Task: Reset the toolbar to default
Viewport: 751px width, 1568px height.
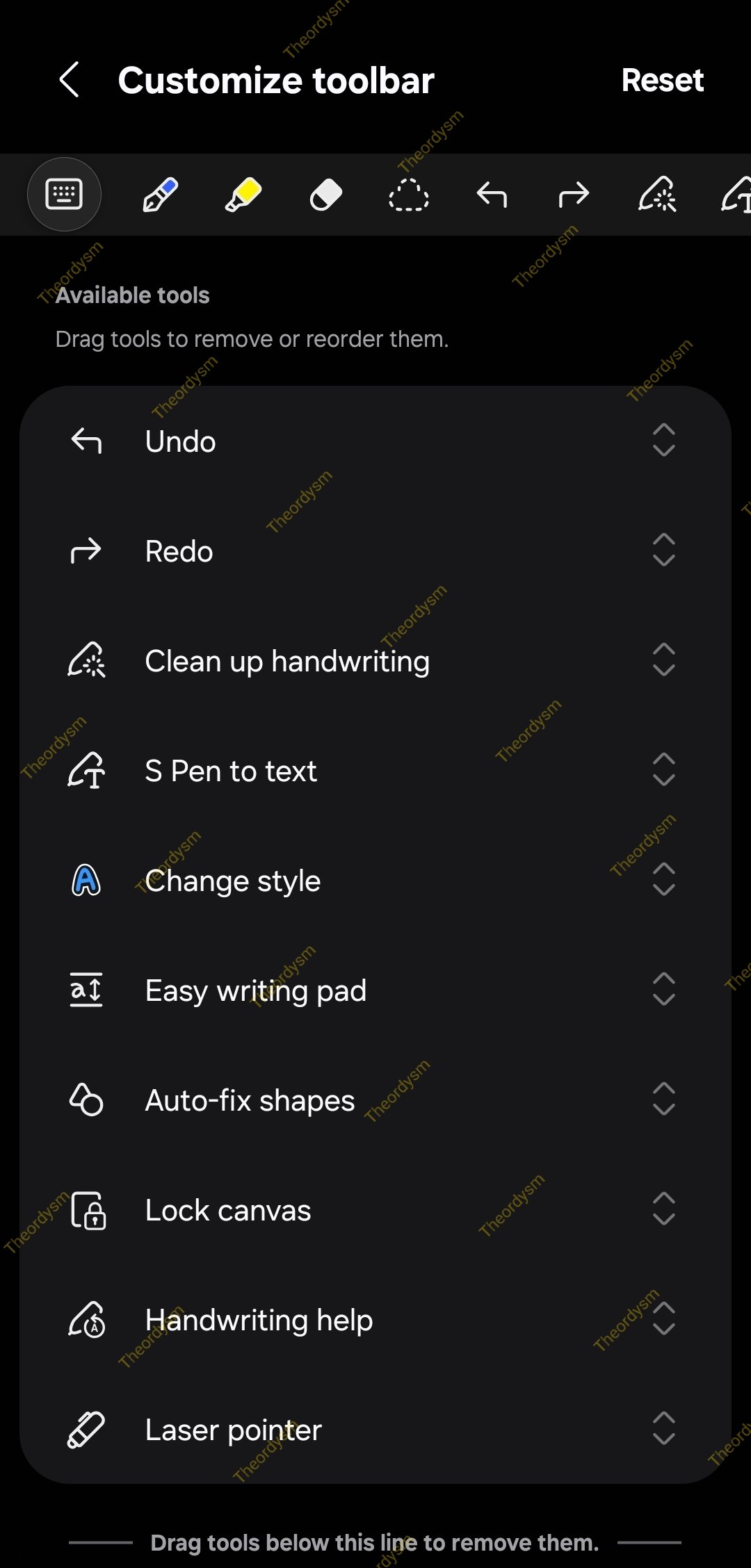Action: [662, 80]
